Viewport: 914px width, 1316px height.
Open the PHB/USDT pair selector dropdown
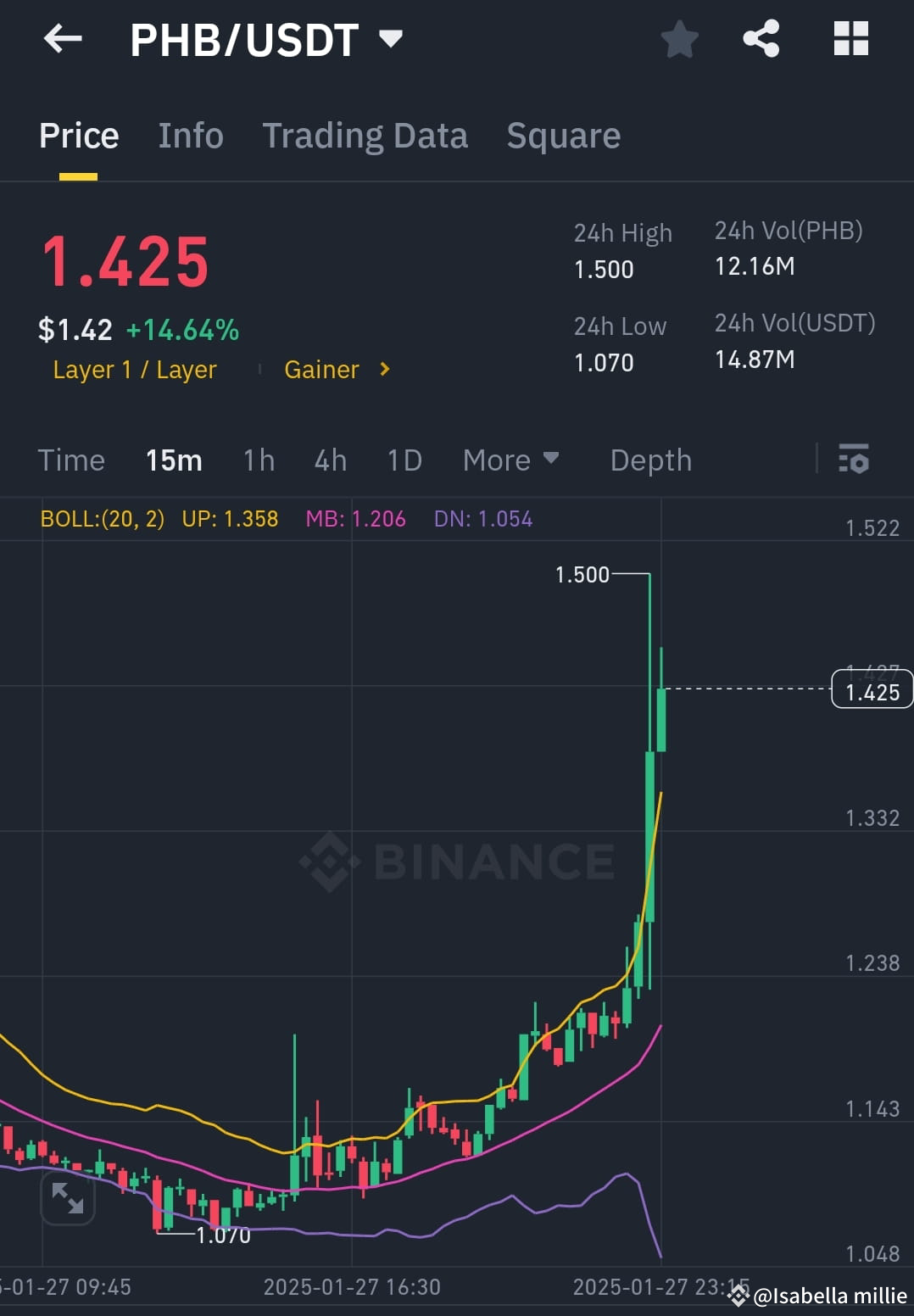pos(390,39)
